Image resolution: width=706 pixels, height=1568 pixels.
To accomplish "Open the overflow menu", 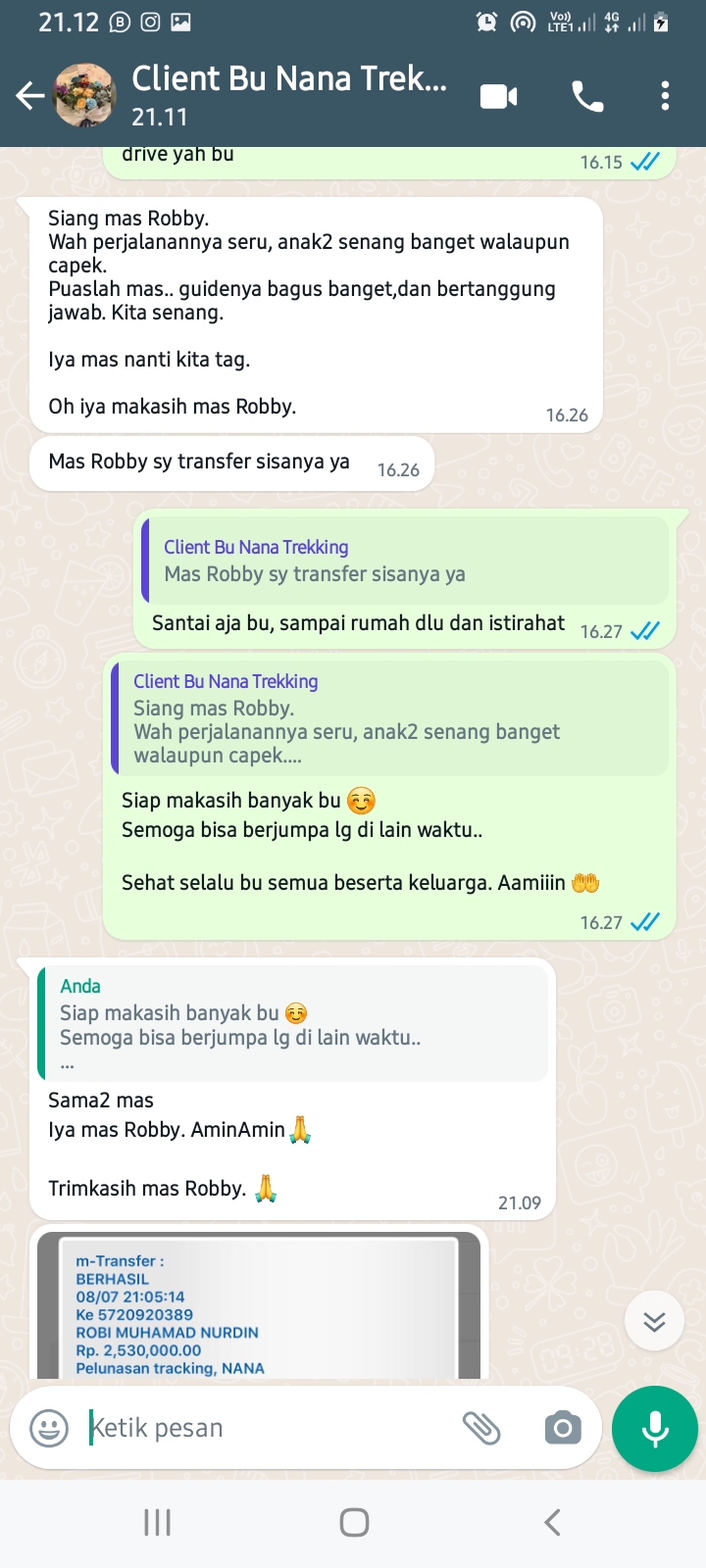I will [x=665, y=96].
